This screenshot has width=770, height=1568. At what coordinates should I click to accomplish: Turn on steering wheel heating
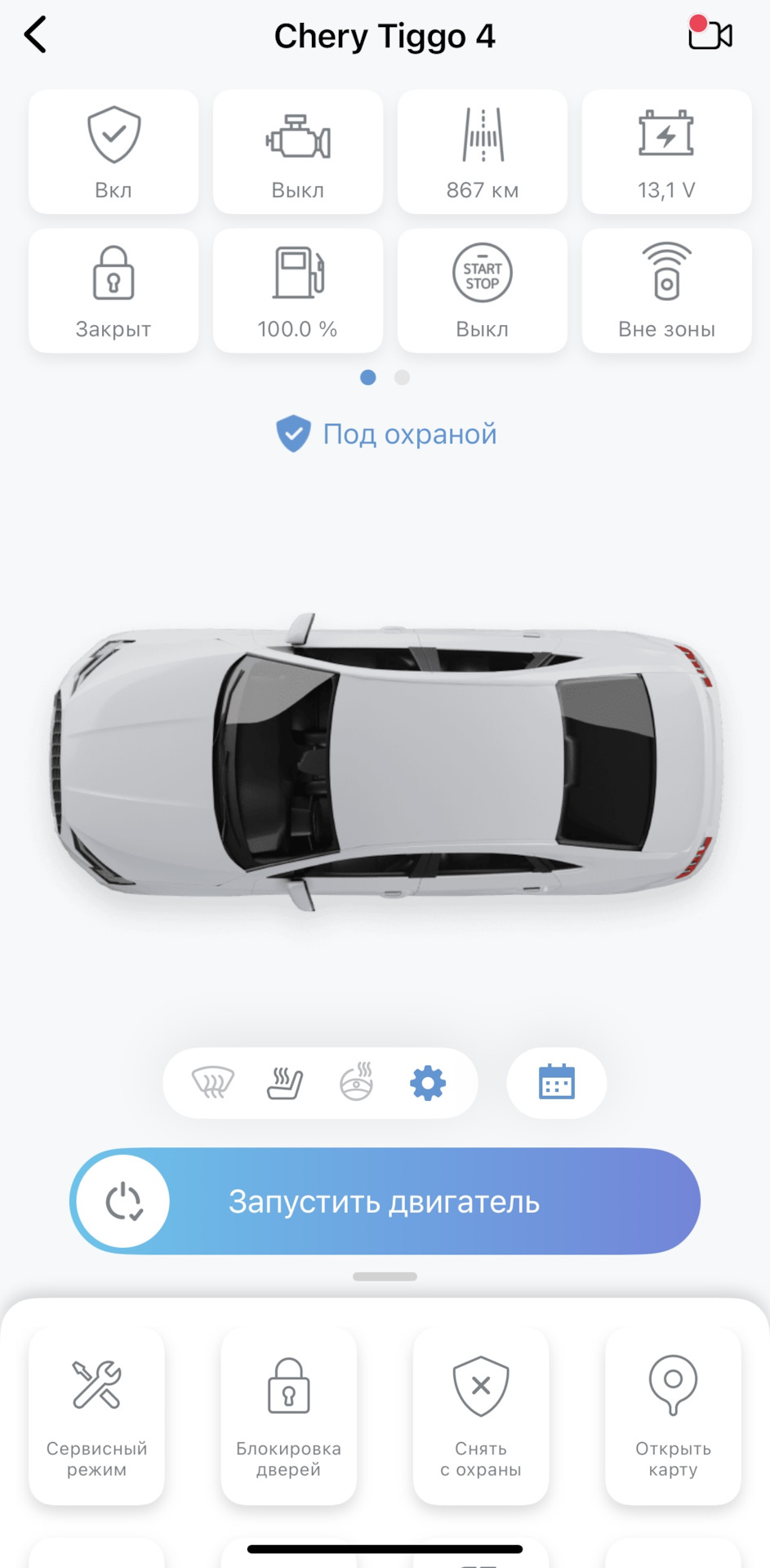tap(357, 1083)
